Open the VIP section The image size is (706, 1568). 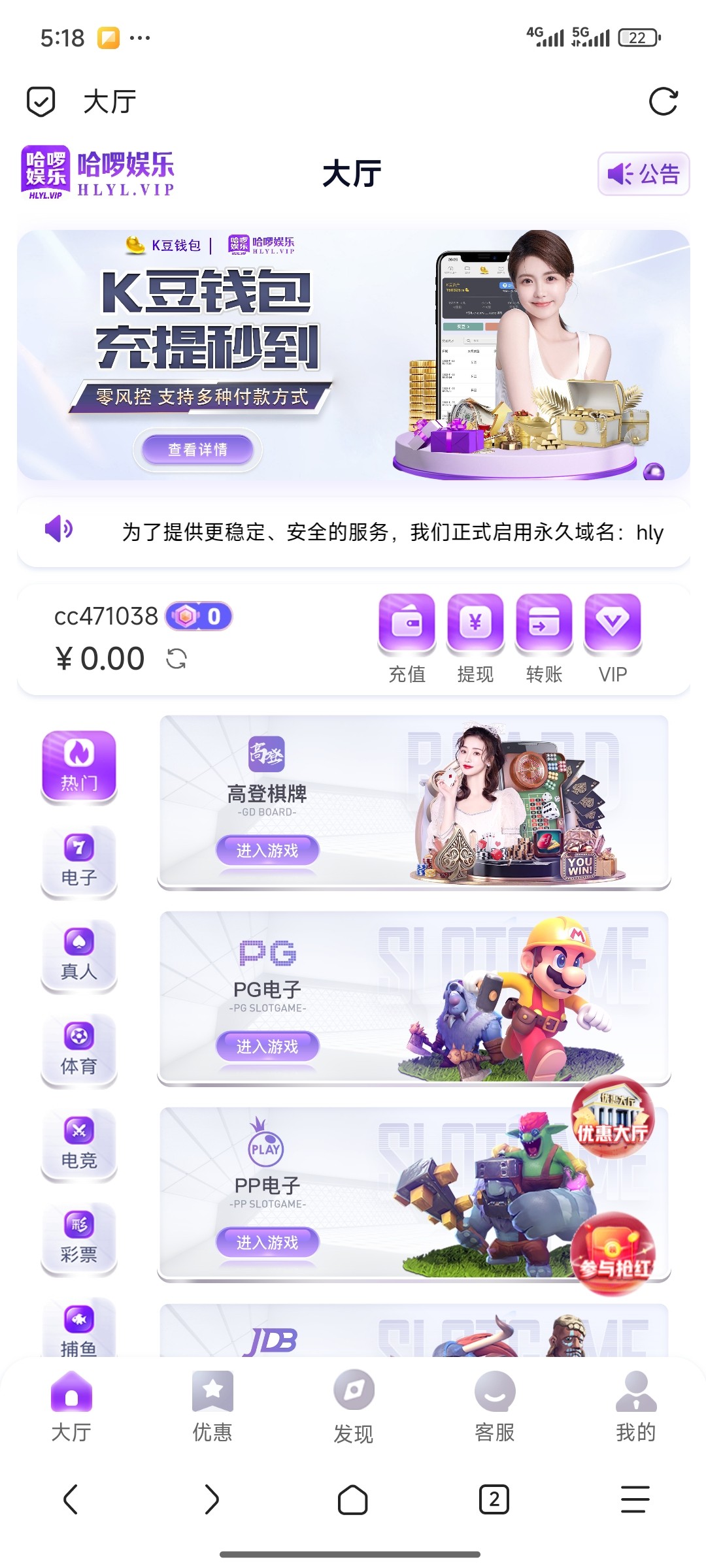613,637
